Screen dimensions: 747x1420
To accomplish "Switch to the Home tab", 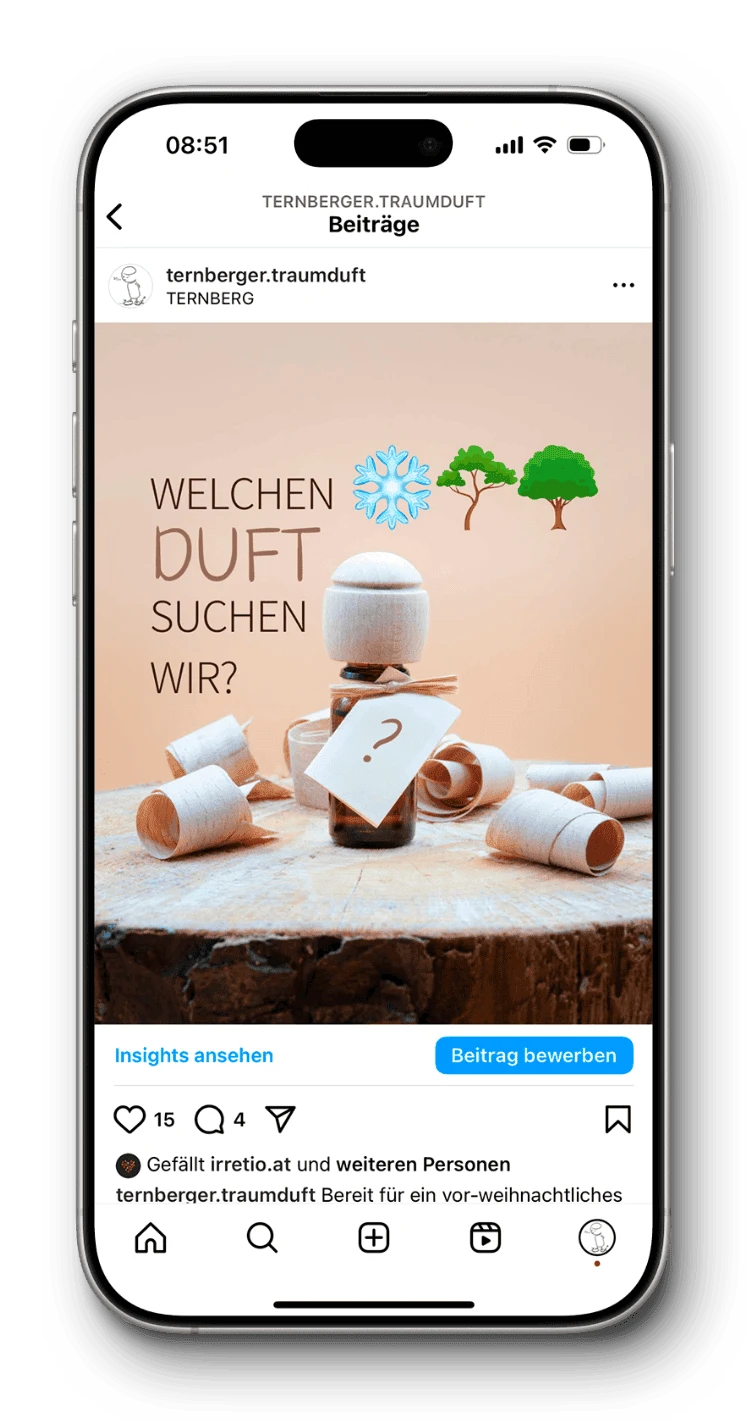I will (151, 1238).
